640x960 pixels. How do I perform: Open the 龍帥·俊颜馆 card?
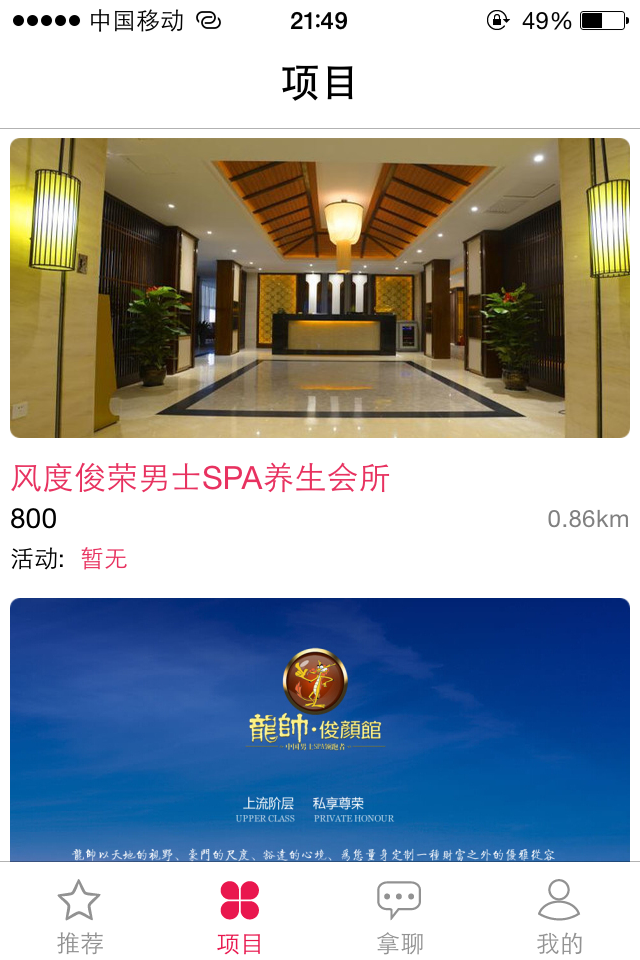click(x=320, y=730)
